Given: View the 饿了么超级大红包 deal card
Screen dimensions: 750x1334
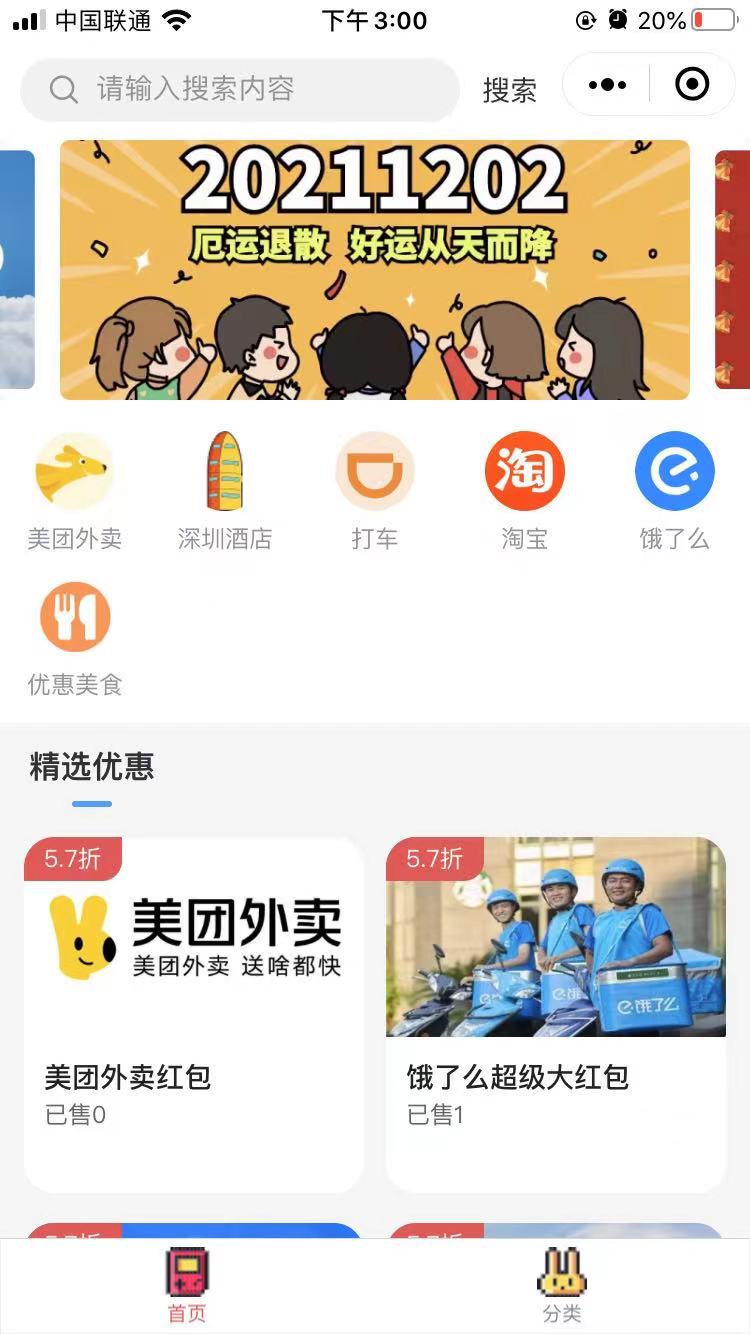Looking at the screenshot, I should (x=556, y=1014).
